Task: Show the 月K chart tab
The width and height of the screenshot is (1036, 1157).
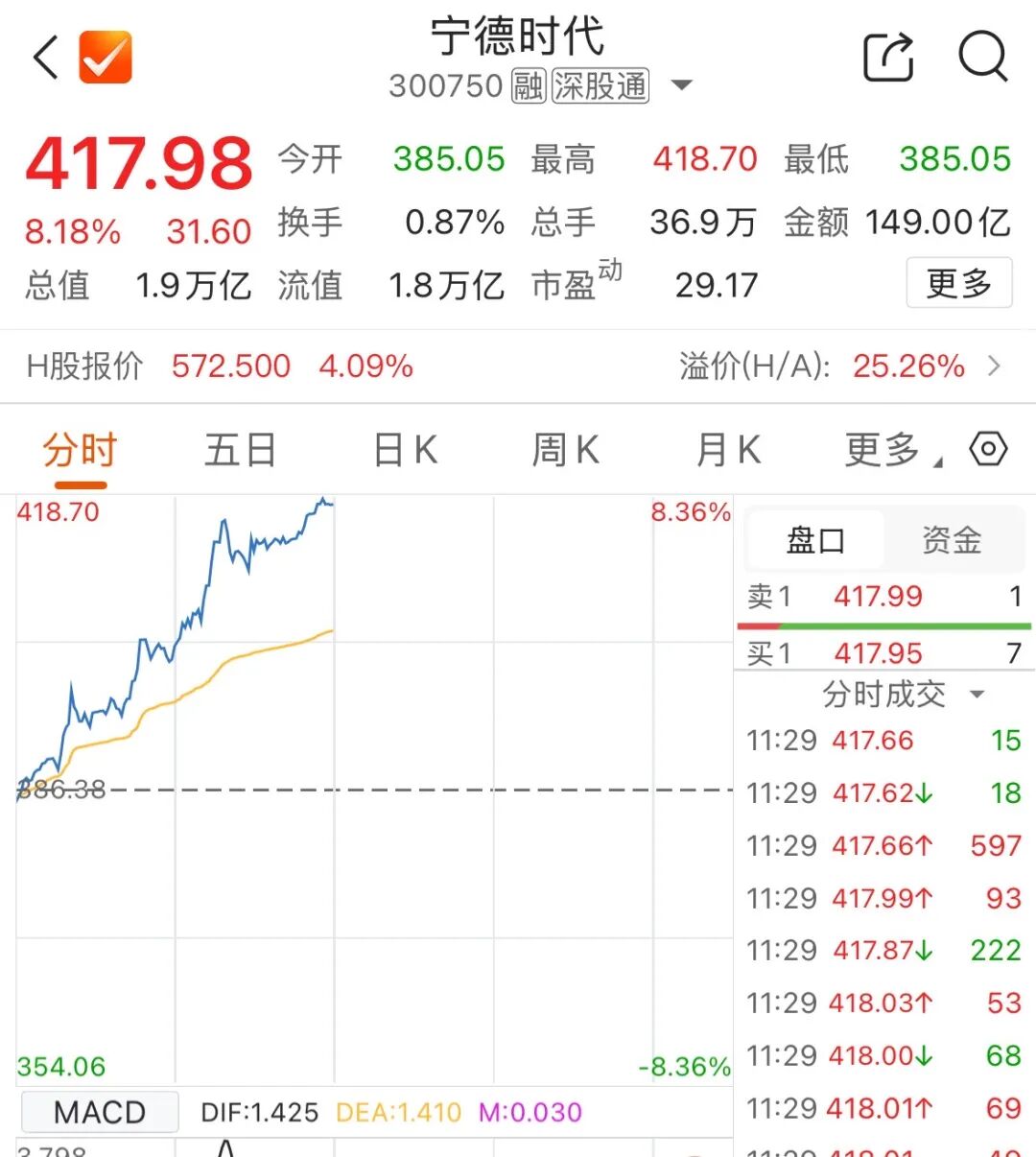Action: point(728,450)
